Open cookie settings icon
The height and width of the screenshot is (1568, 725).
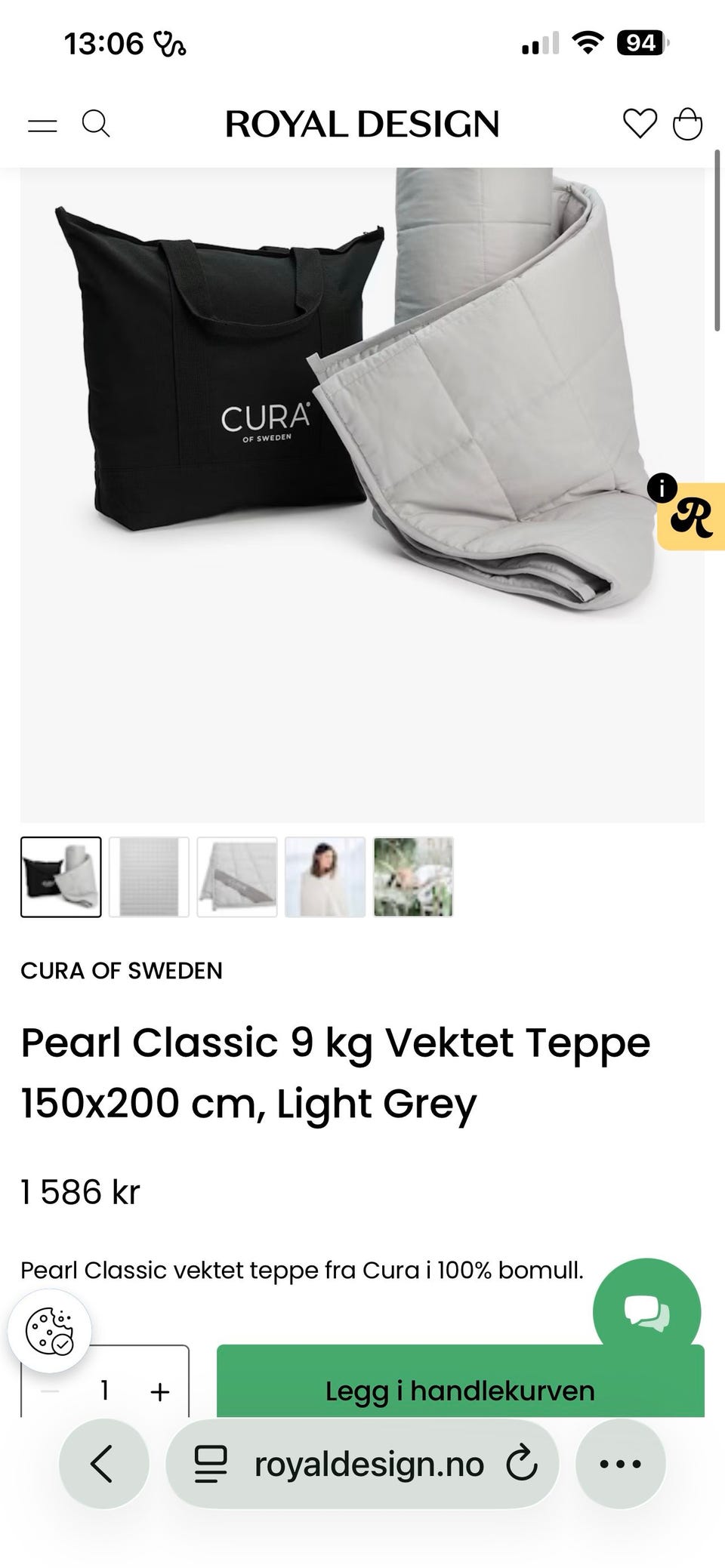[50, 1329]
